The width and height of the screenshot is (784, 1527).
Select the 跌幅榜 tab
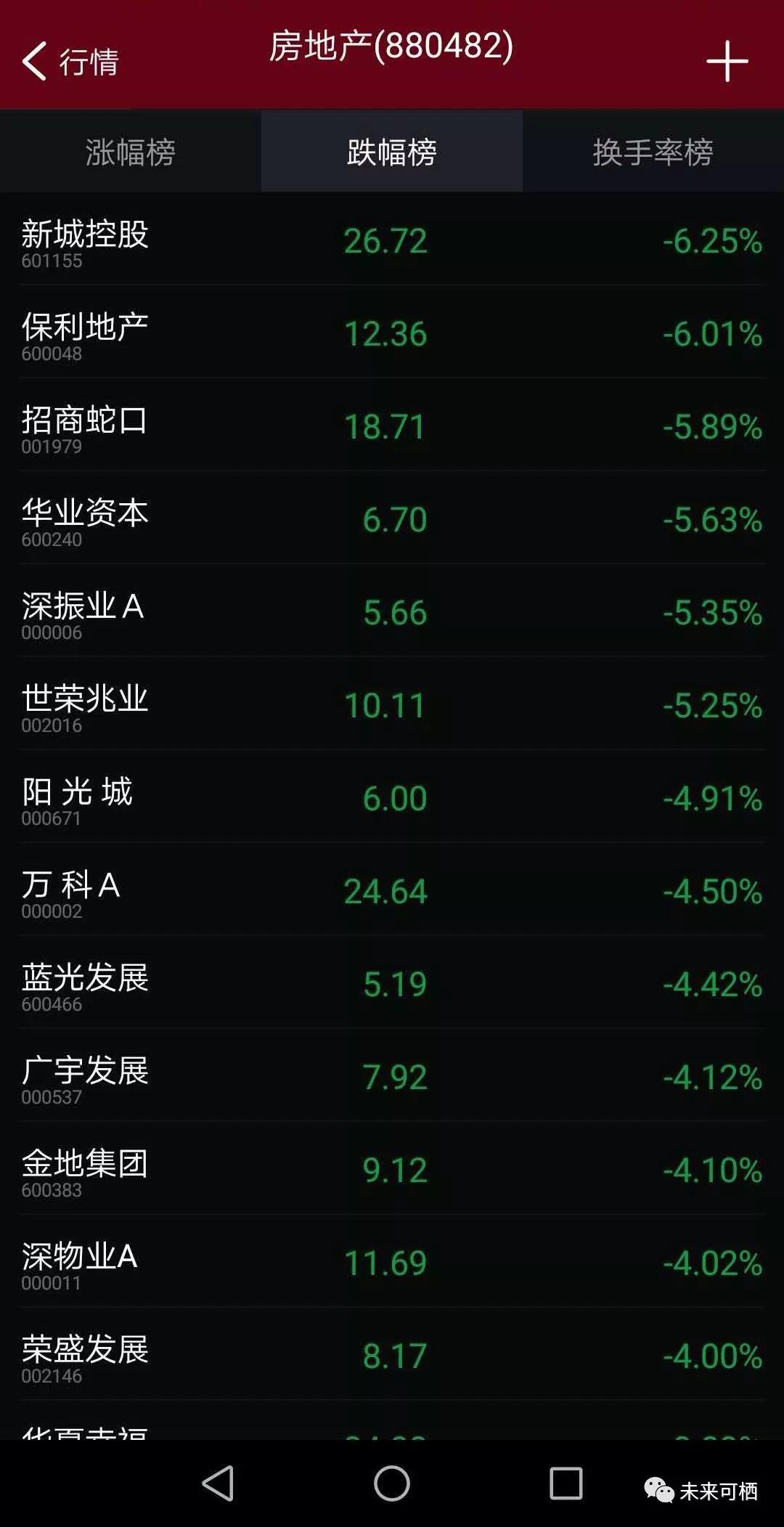[392, 151]
